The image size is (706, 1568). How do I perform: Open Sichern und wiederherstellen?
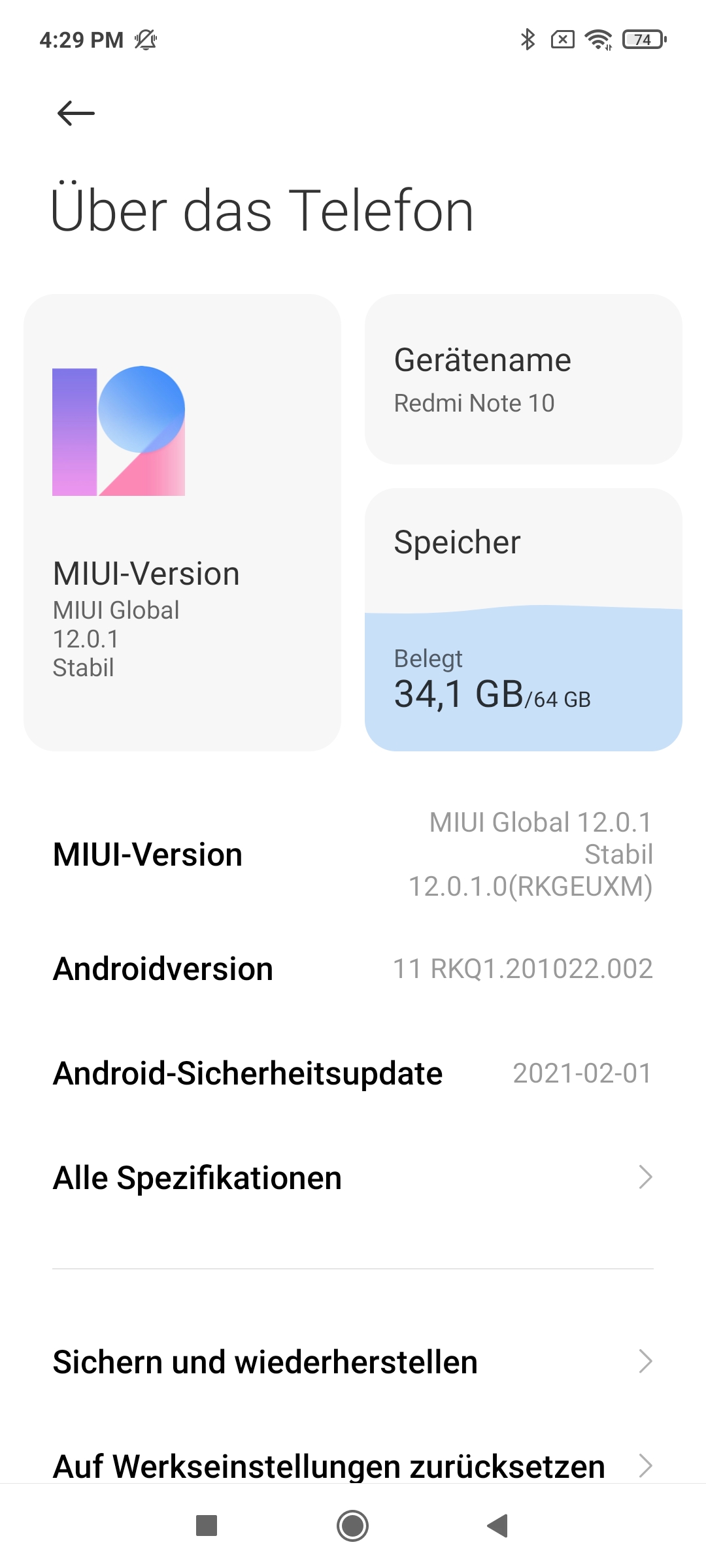tap(353, 1362)
